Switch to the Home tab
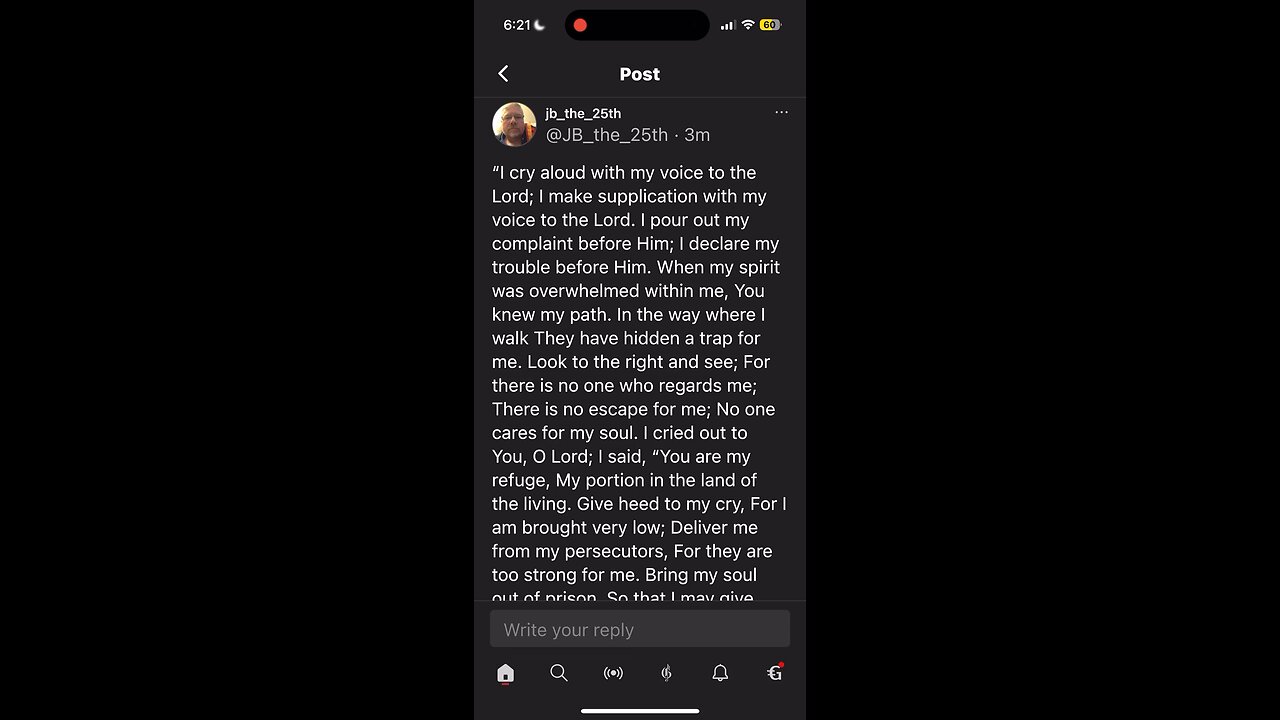Image resolution: width=1280 pixels, height=720 pixels. coord(505,674)
